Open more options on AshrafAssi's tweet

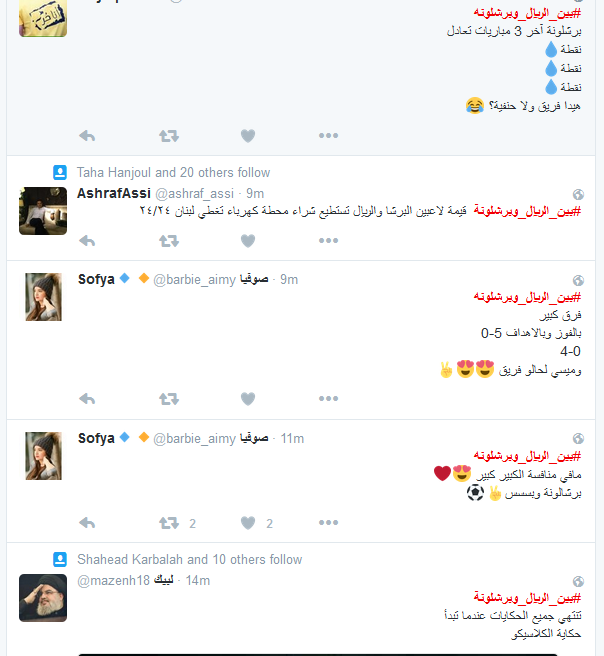point(328,241)
